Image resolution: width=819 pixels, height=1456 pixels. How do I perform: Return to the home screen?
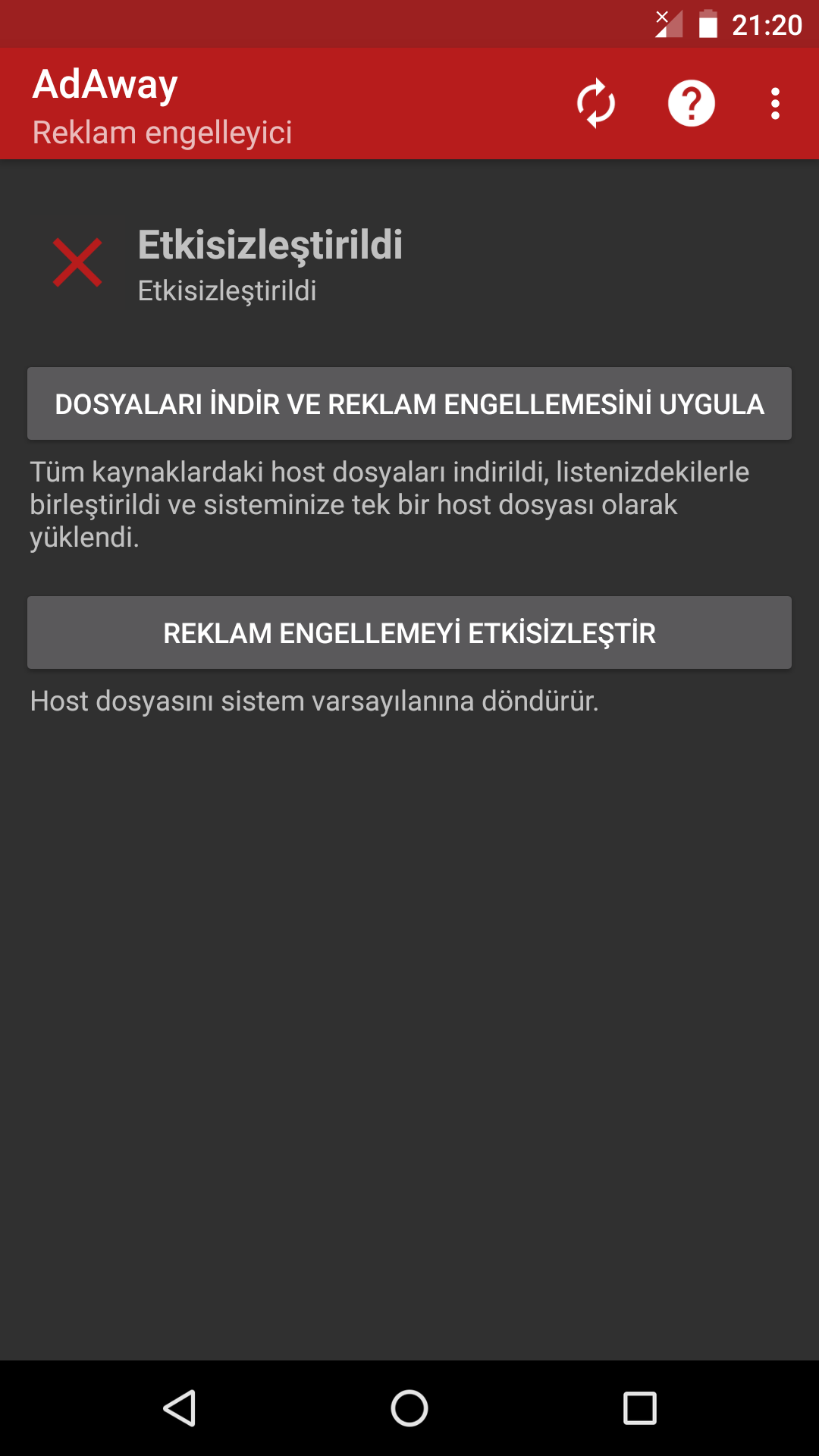click(x=409, y=1408)
